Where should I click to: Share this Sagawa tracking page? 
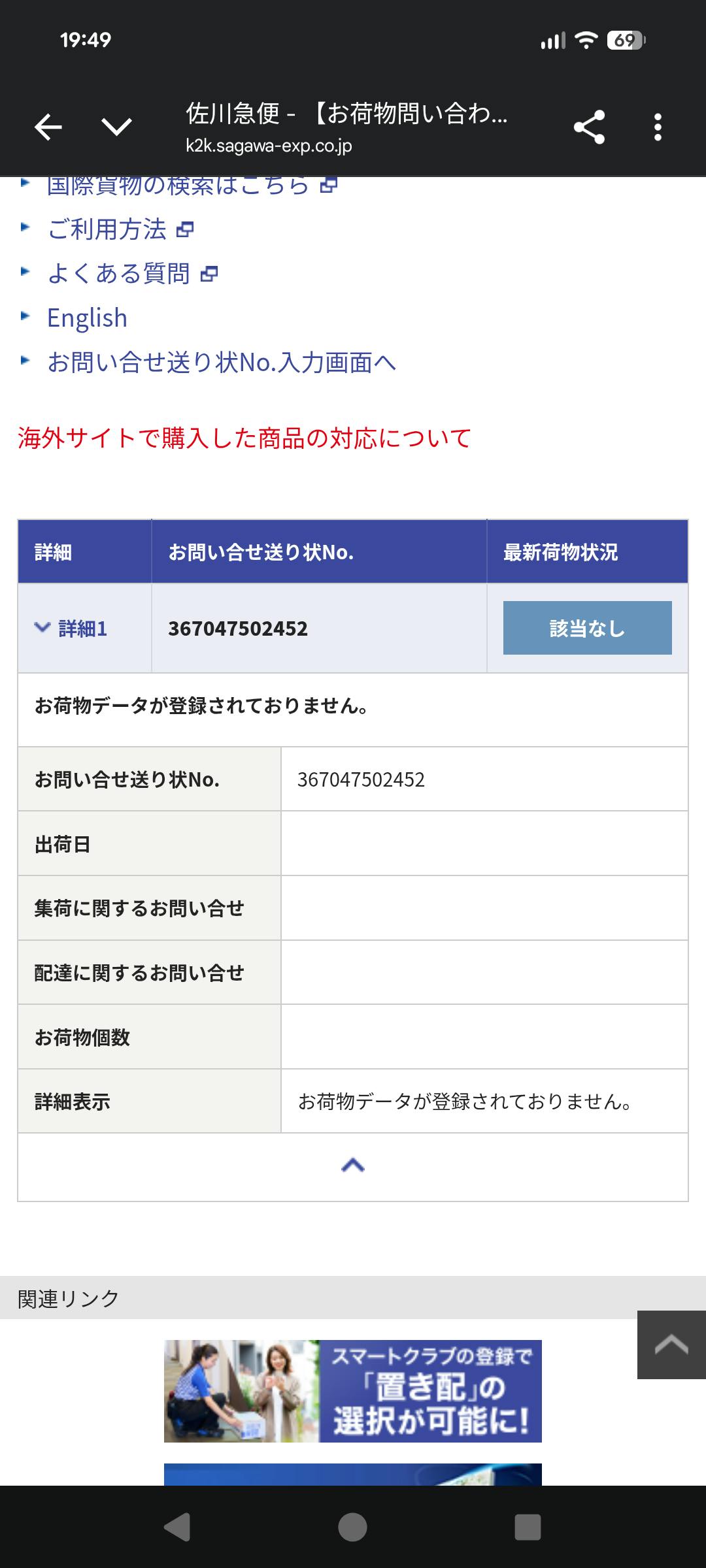589,127
